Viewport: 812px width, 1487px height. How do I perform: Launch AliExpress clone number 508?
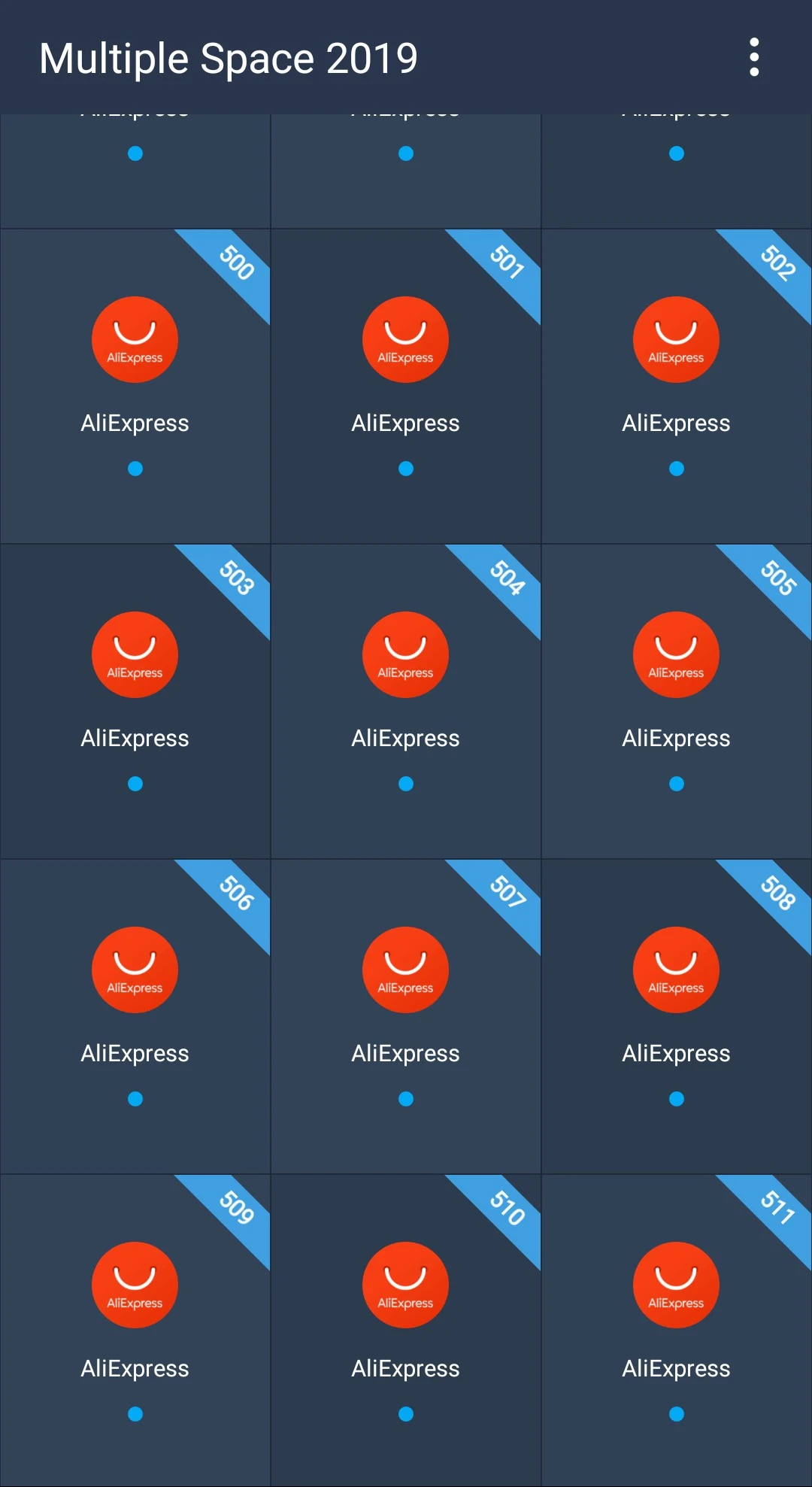[677, 1017]
